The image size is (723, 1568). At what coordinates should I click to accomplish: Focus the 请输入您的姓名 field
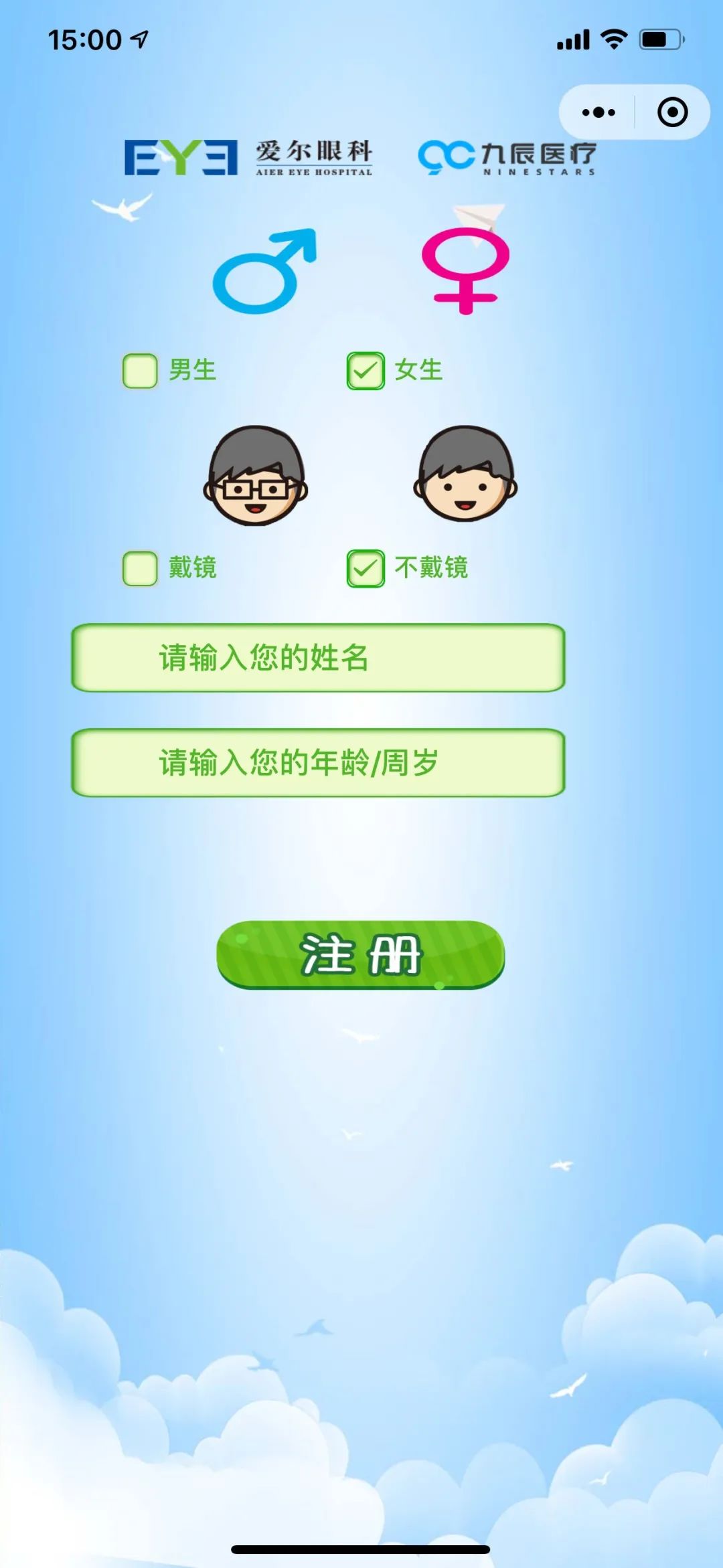tap(318, 658)
